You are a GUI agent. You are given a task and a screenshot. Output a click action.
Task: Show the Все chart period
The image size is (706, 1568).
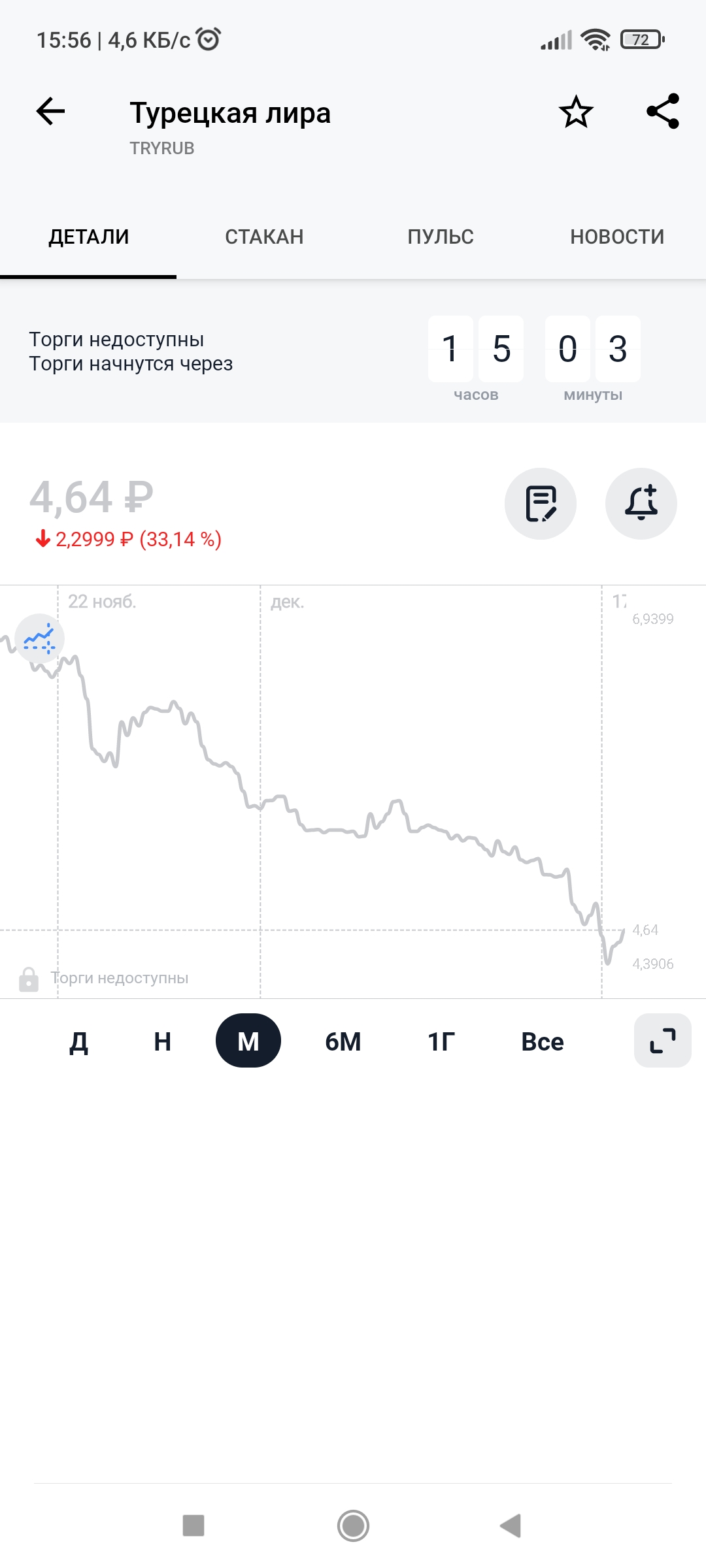click(543, 1041)
